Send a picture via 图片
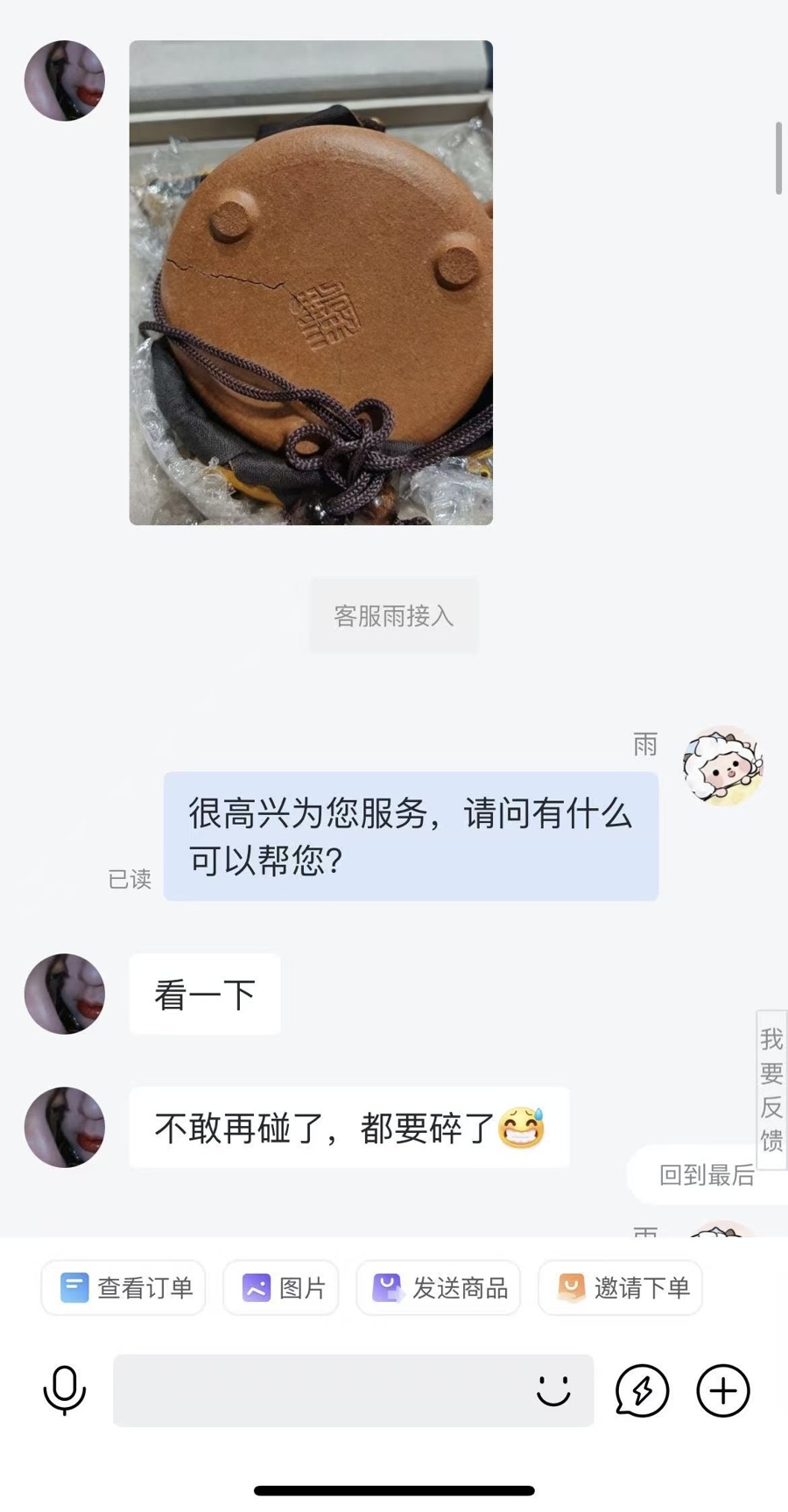788x1512 pixels. (x=281, y=1287)
